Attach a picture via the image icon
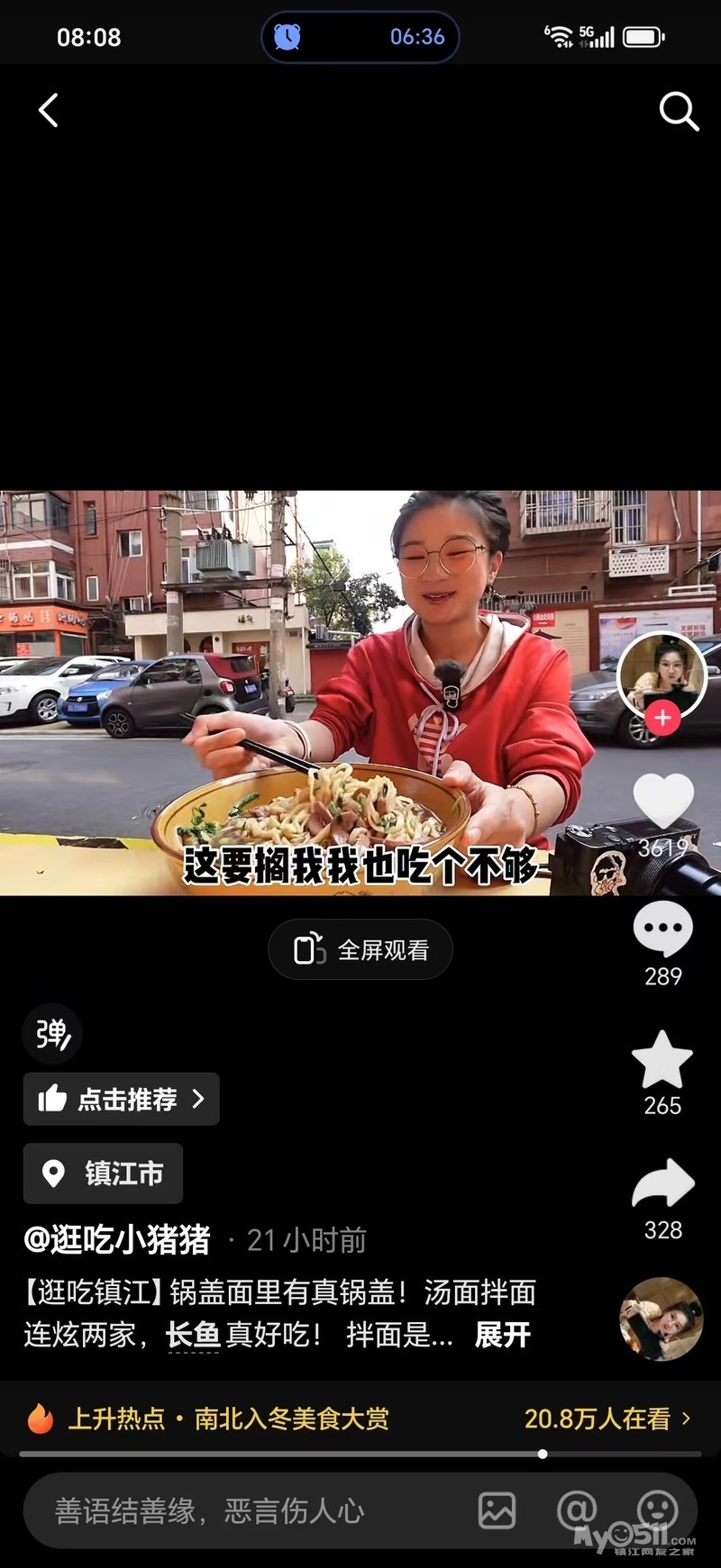721x1568 pixels. (497, 1510)
